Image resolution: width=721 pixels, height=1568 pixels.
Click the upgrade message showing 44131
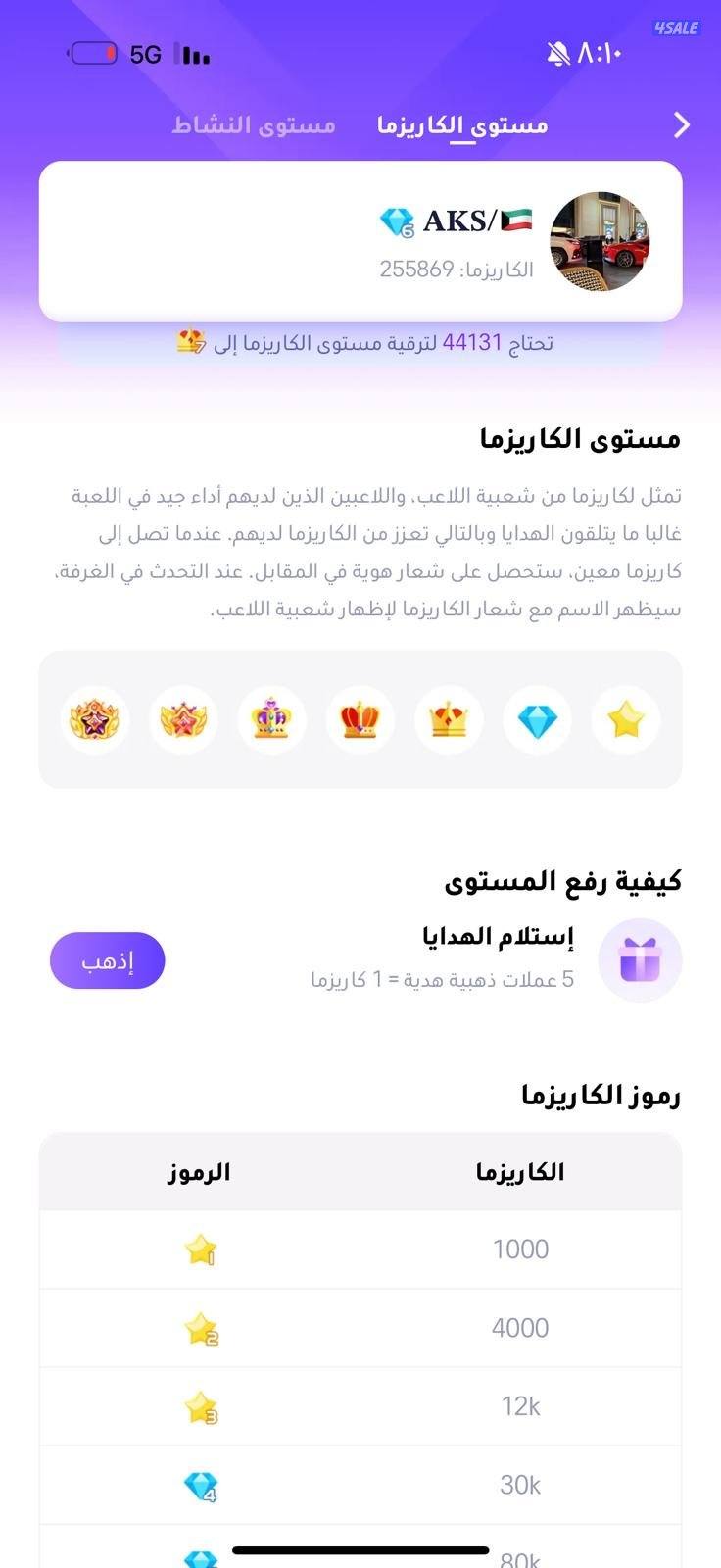tap(360, 342)
